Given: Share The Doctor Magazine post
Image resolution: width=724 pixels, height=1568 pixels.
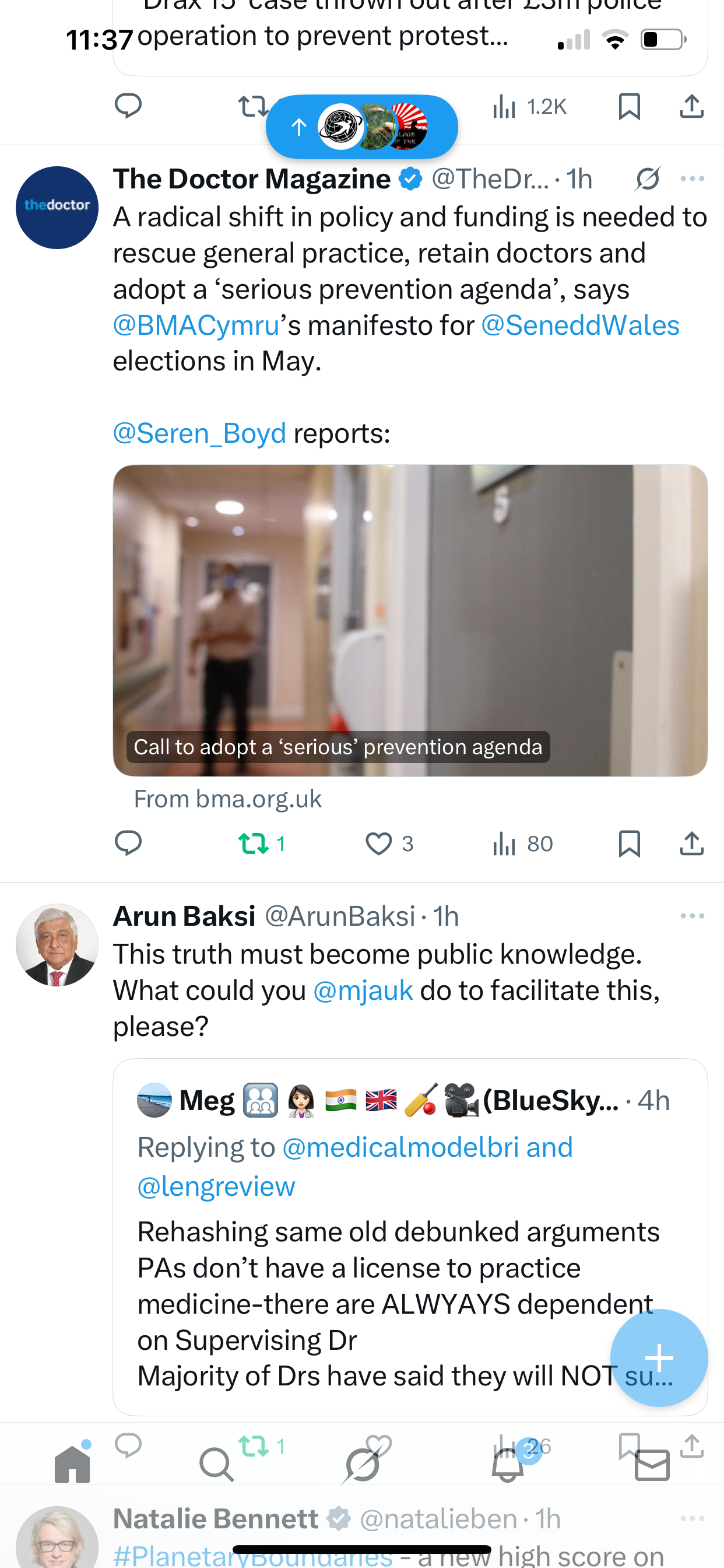Looking at the screenshot, I should click(x=692, y=843).
